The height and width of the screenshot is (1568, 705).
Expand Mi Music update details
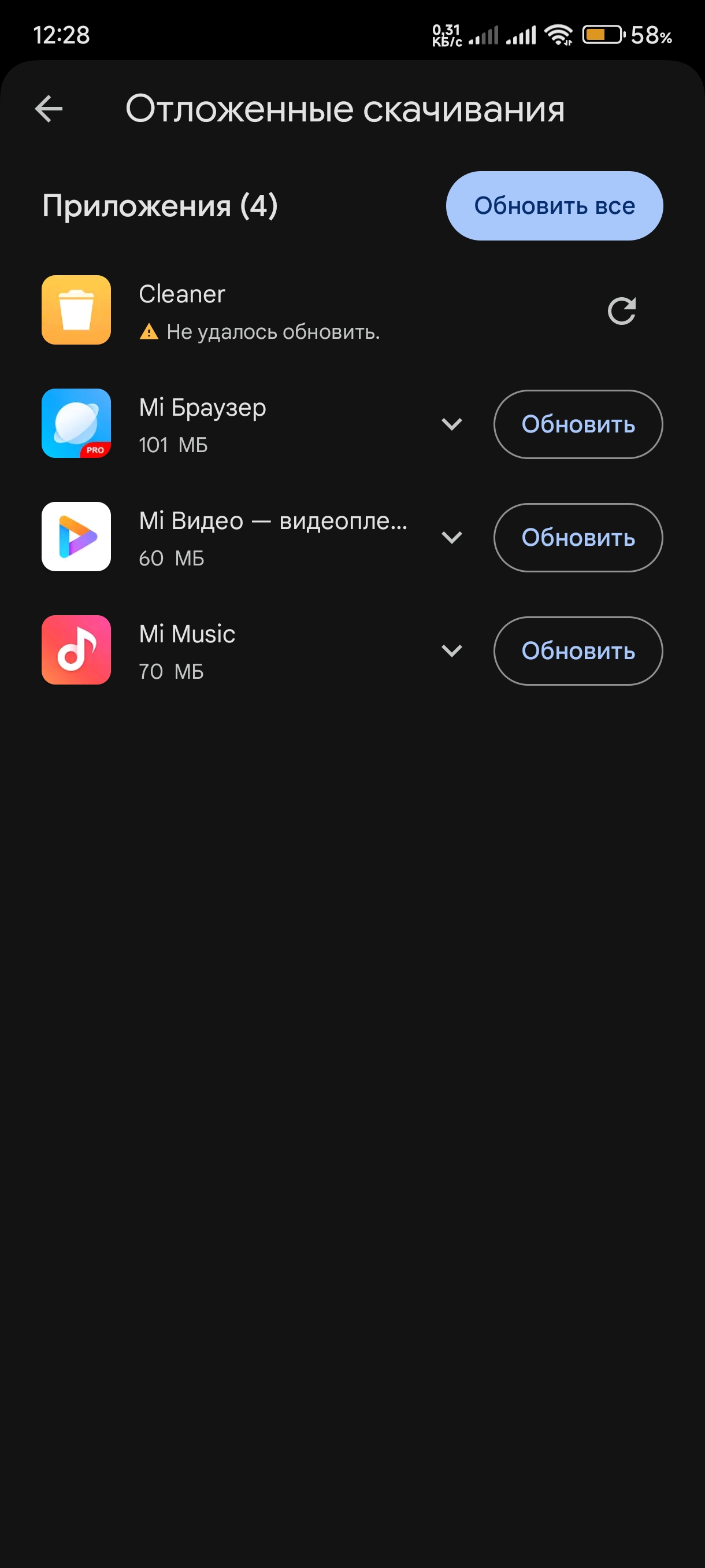coord(452,650)
